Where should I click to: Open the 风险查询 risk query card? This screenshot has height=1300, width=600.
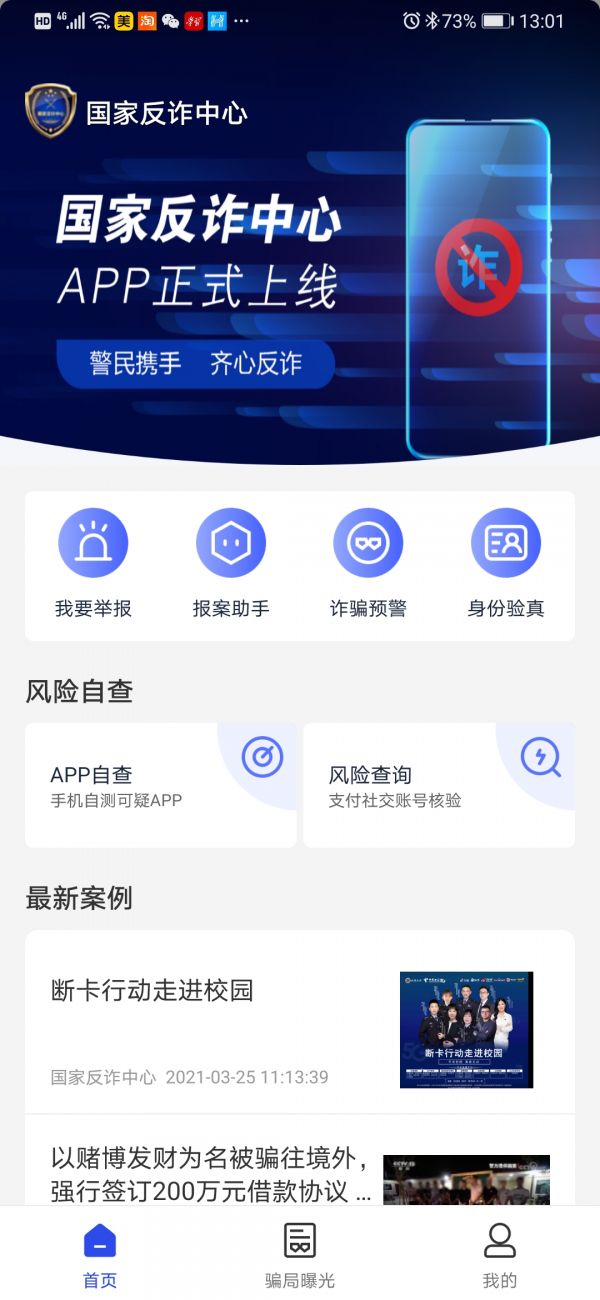click(438, 786)
